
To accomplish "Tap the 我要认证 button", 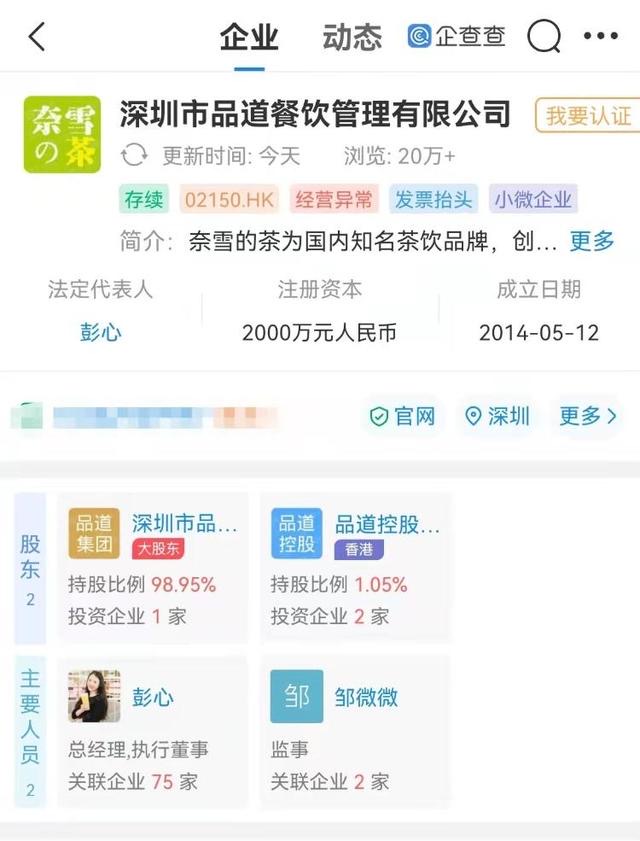I will (587, 115).
